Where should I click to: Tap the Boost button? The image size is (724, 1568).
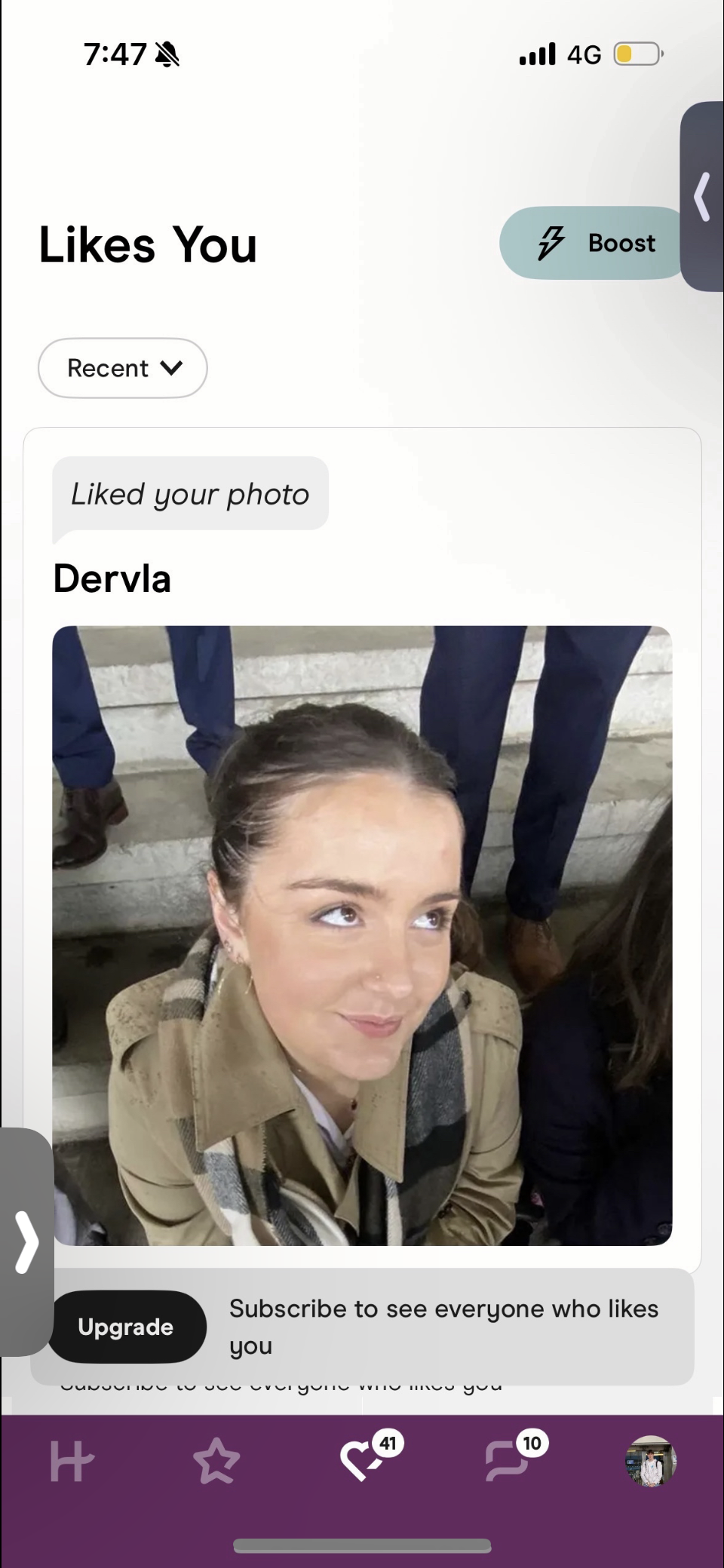click(592, 243)
